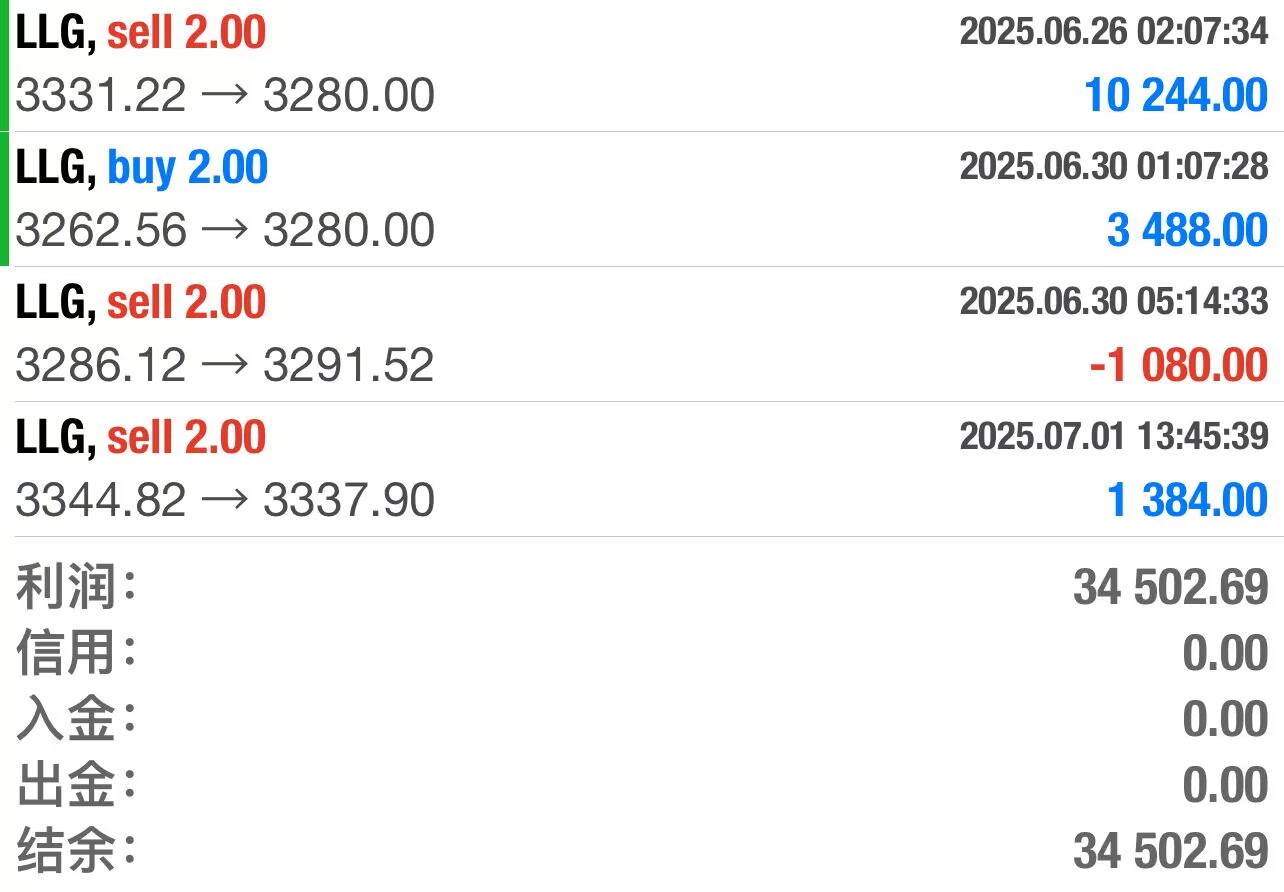Expand the LLG sell trade with -1 080.00 loss
The width and height of the screenshot is (1284, 892).
640,334
